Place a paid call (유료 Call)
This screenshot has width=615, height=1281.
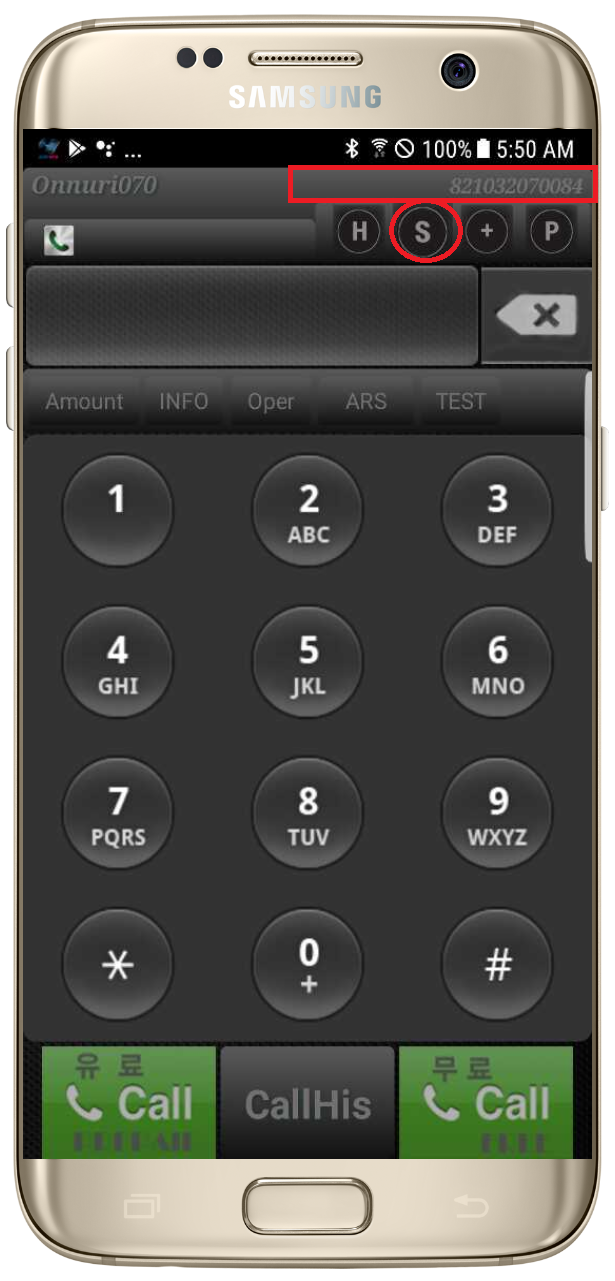(x=129, y=1103)
